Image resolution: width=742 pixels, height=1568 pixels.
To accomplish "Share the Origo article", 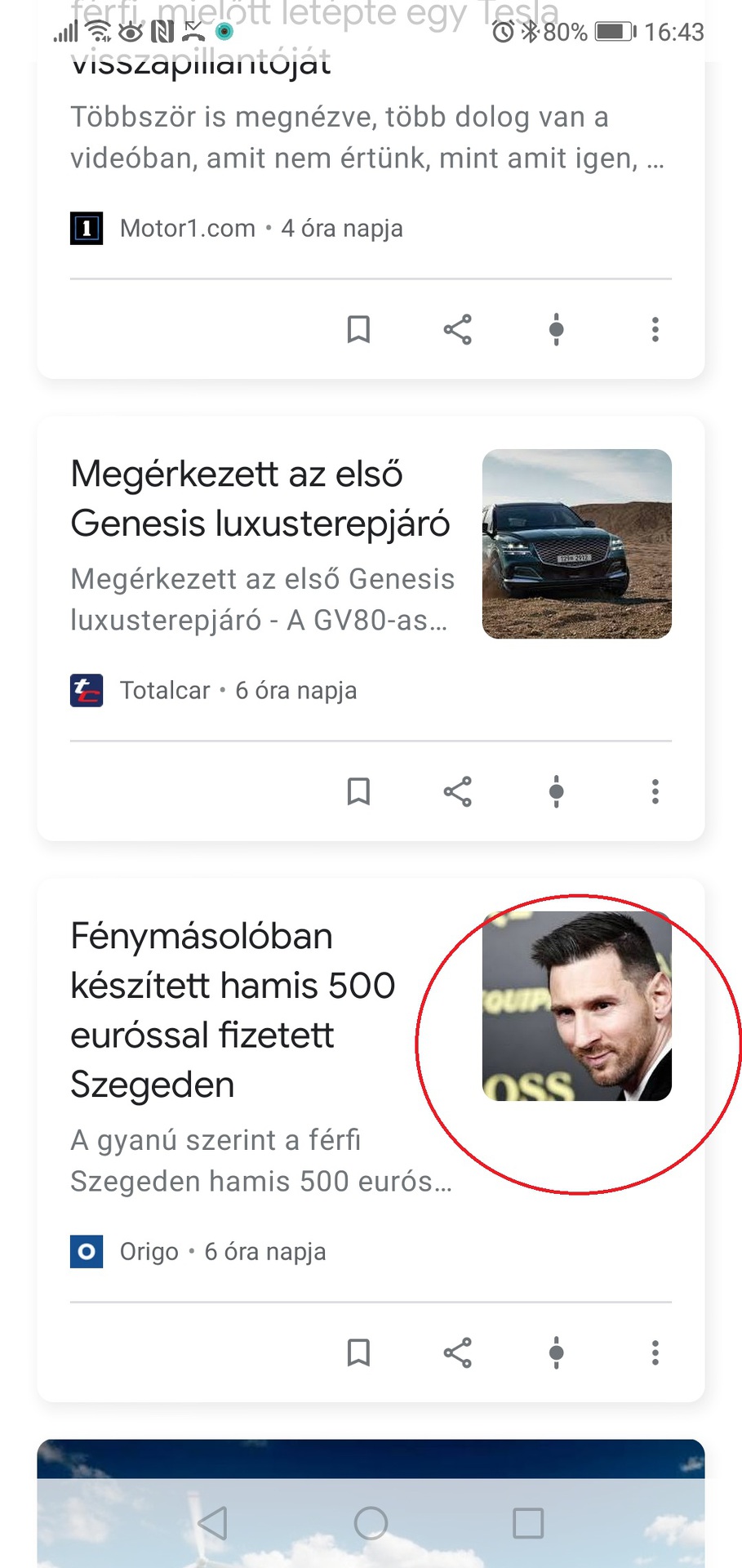I will pyautogui.click(x=457, y=1352).
